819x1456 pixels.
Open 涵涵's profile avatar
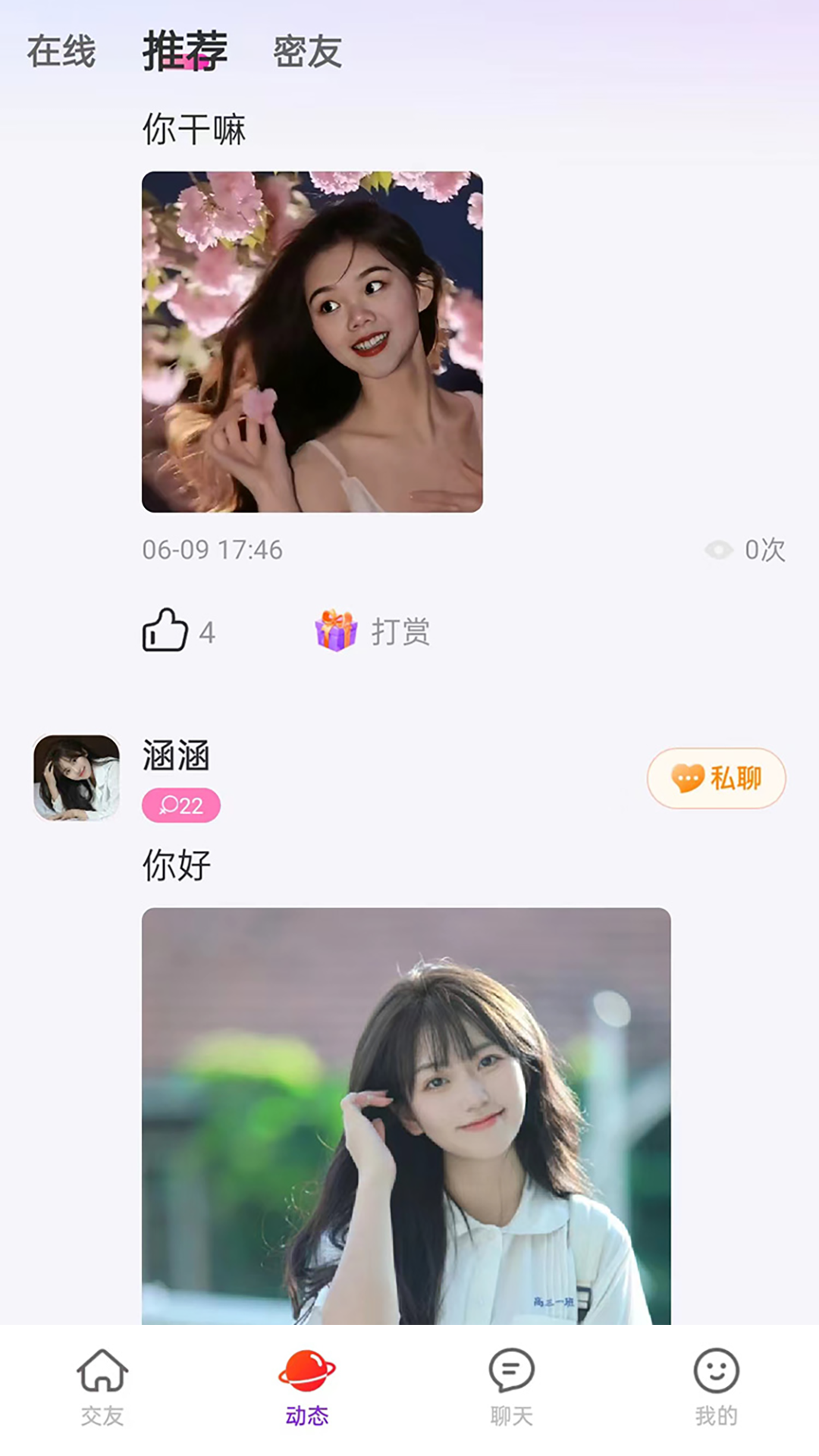[x=77, y=777]
